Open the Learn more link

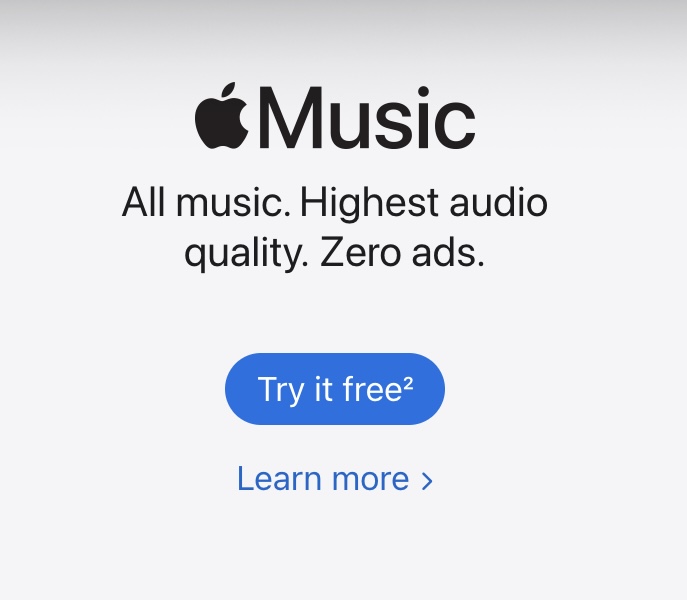334,479
